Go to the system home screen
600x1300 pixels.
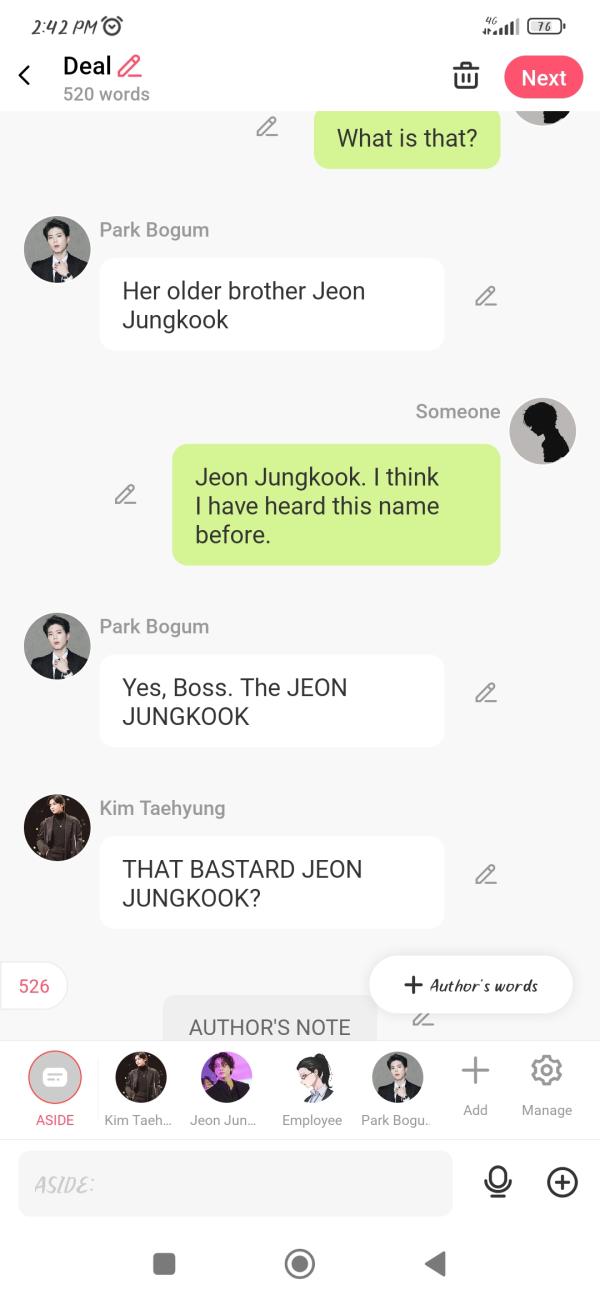(299, 1264)
